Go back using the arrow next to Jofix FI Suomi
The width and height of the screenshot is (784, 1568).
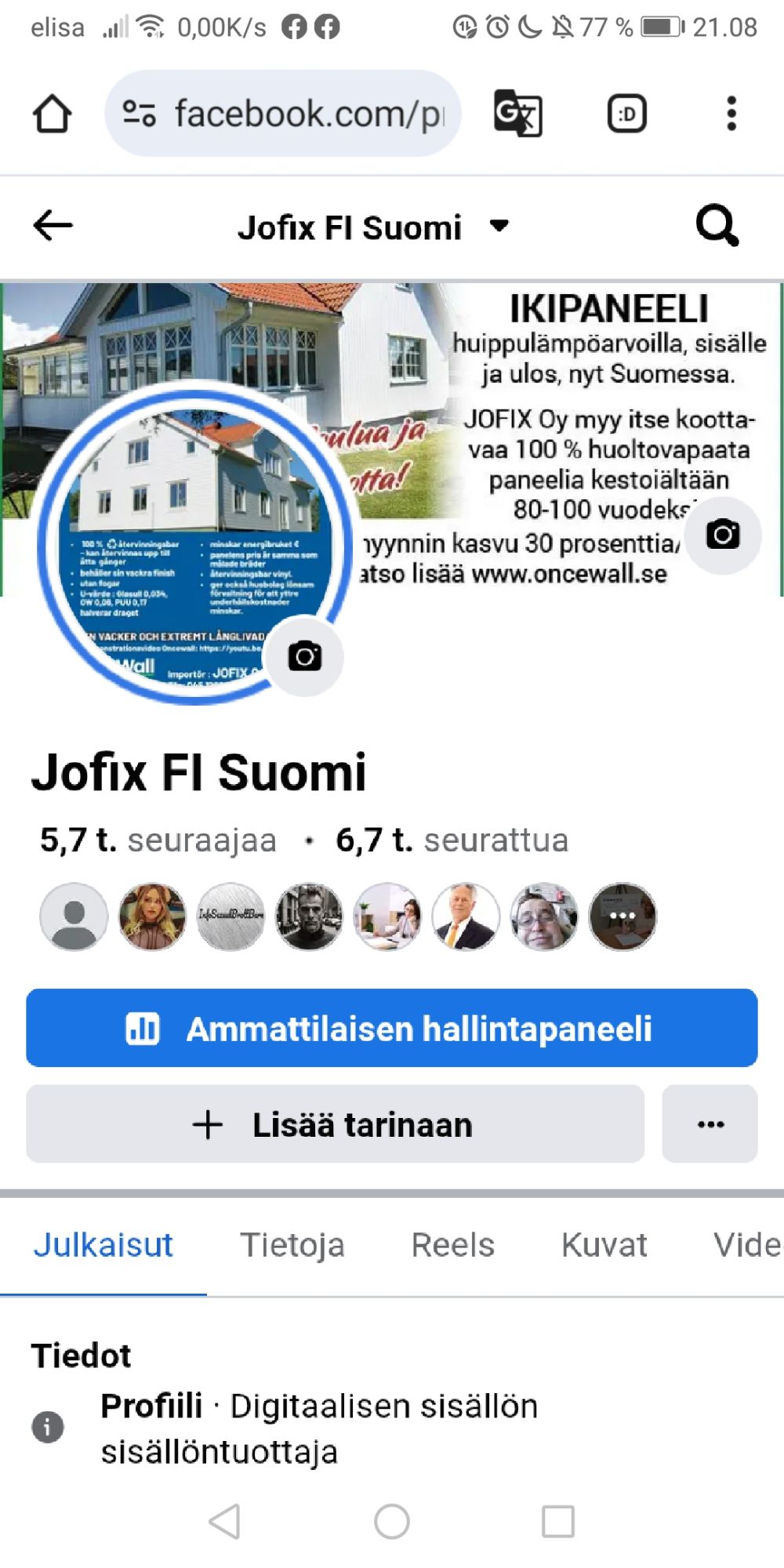pyautogui.click(x=53, y=226)
